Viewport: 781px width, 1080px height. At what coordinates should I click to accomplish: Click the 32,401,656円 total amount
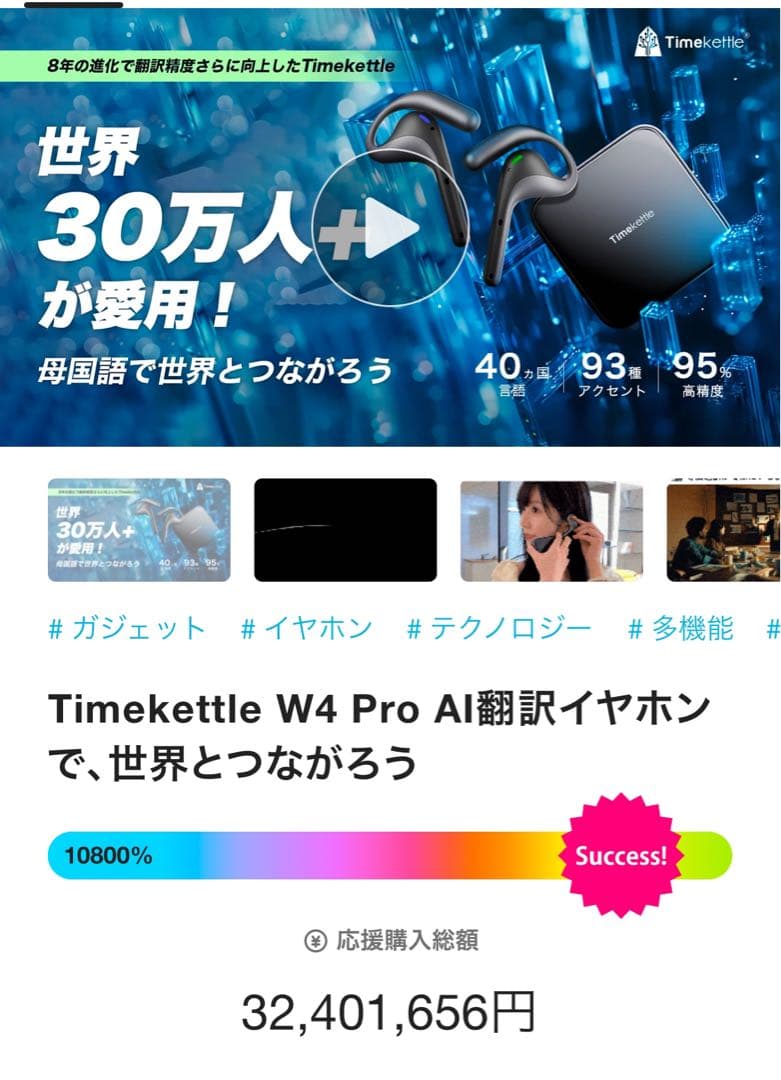coord(390,1015)
